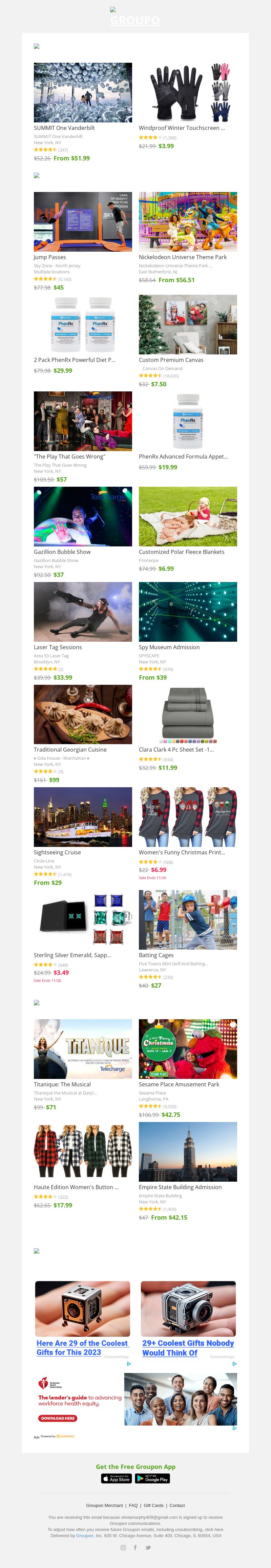Open the Sightseeing Cruise deal
This screenshot has width=271, height=1568.
pos(83,816)
